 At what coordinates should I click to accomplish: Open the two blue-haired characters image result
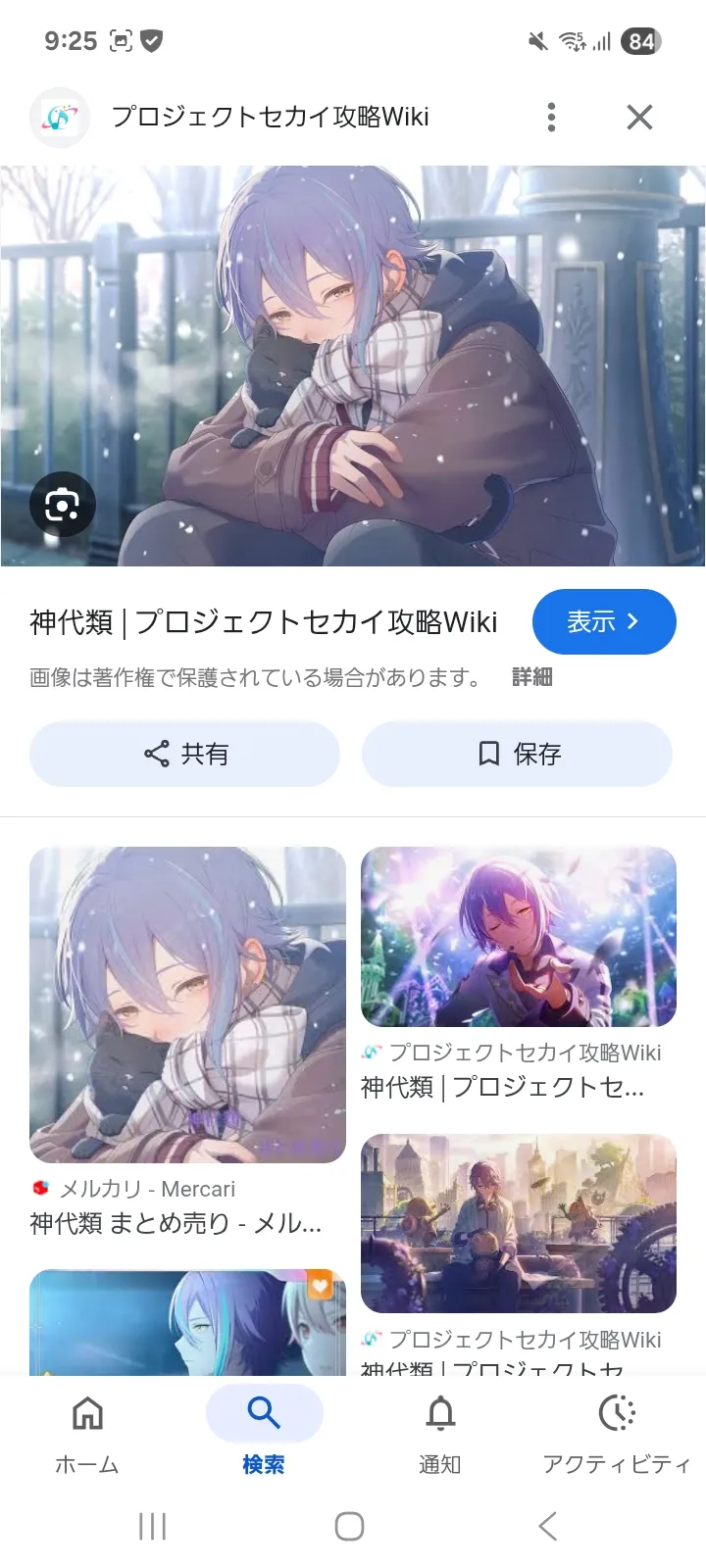pos(187,1323)
